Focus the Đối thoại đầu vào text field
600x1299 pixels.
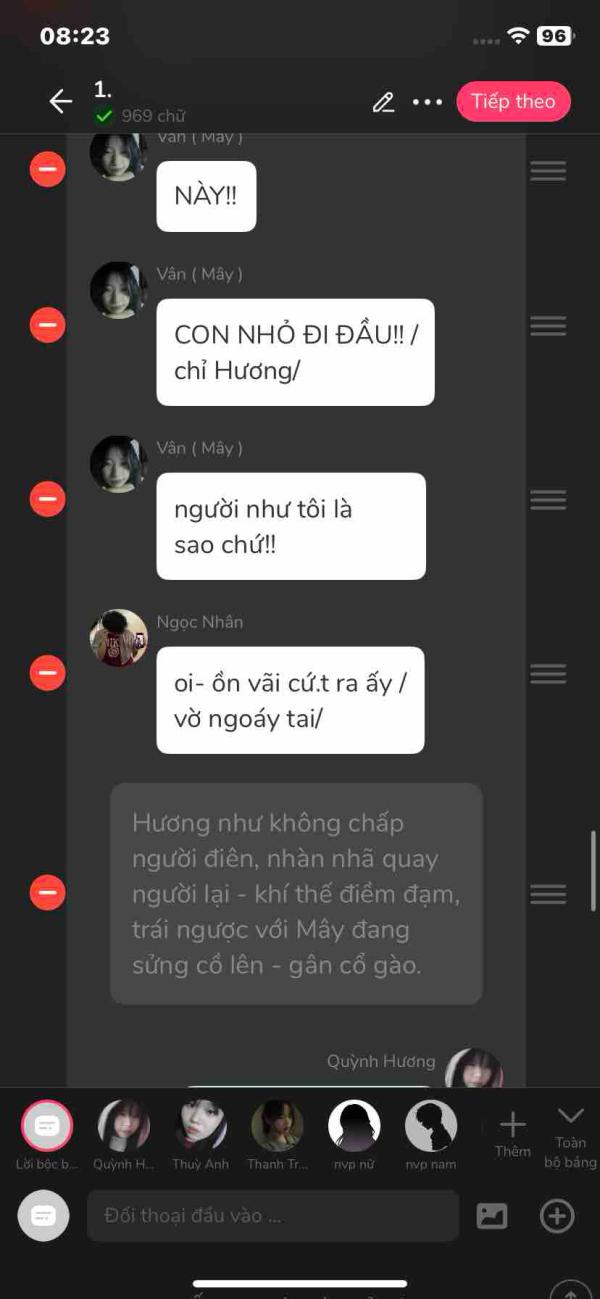point(272,1216)
